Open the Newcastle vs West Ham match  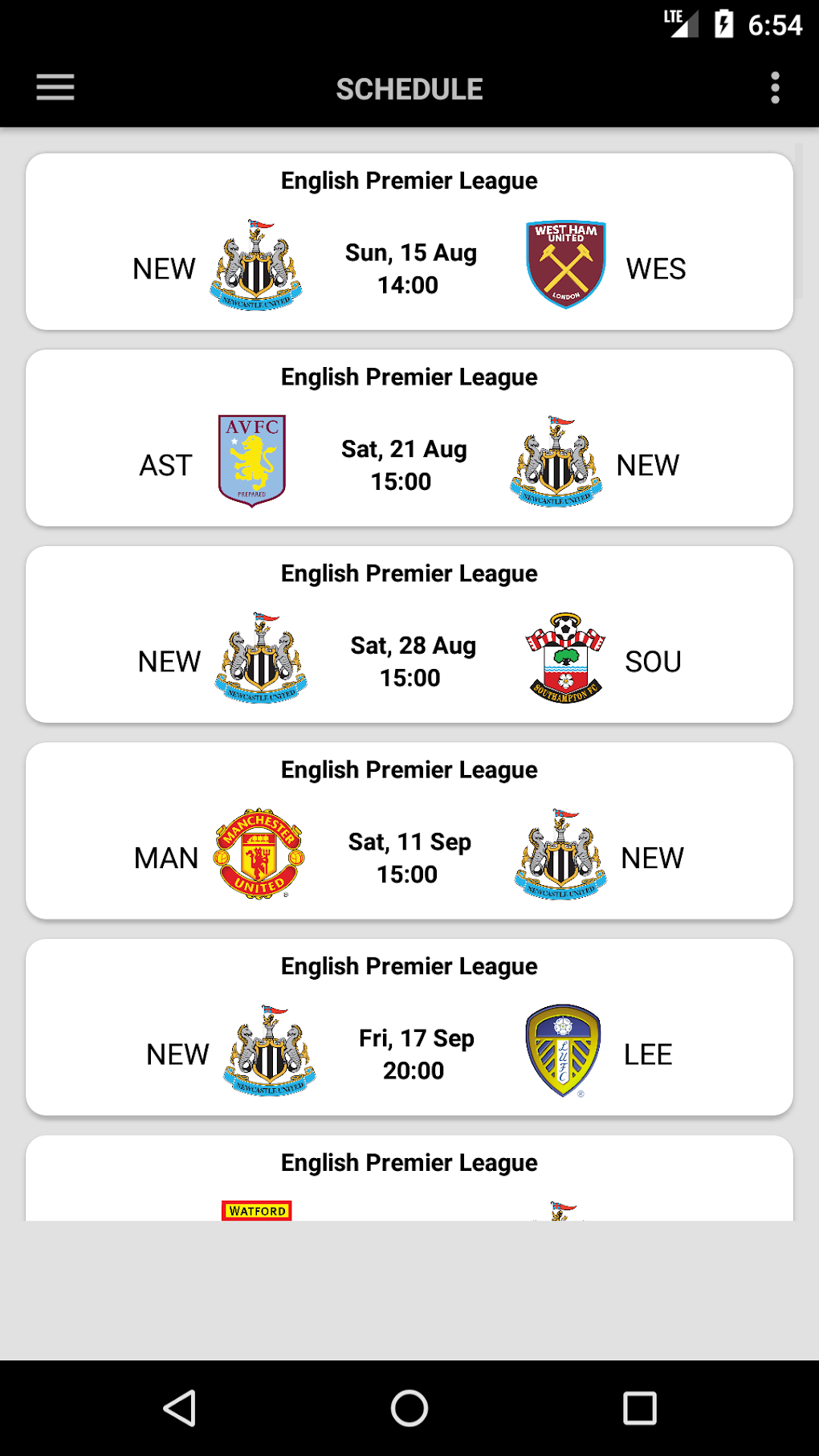[x=409, y=242]
